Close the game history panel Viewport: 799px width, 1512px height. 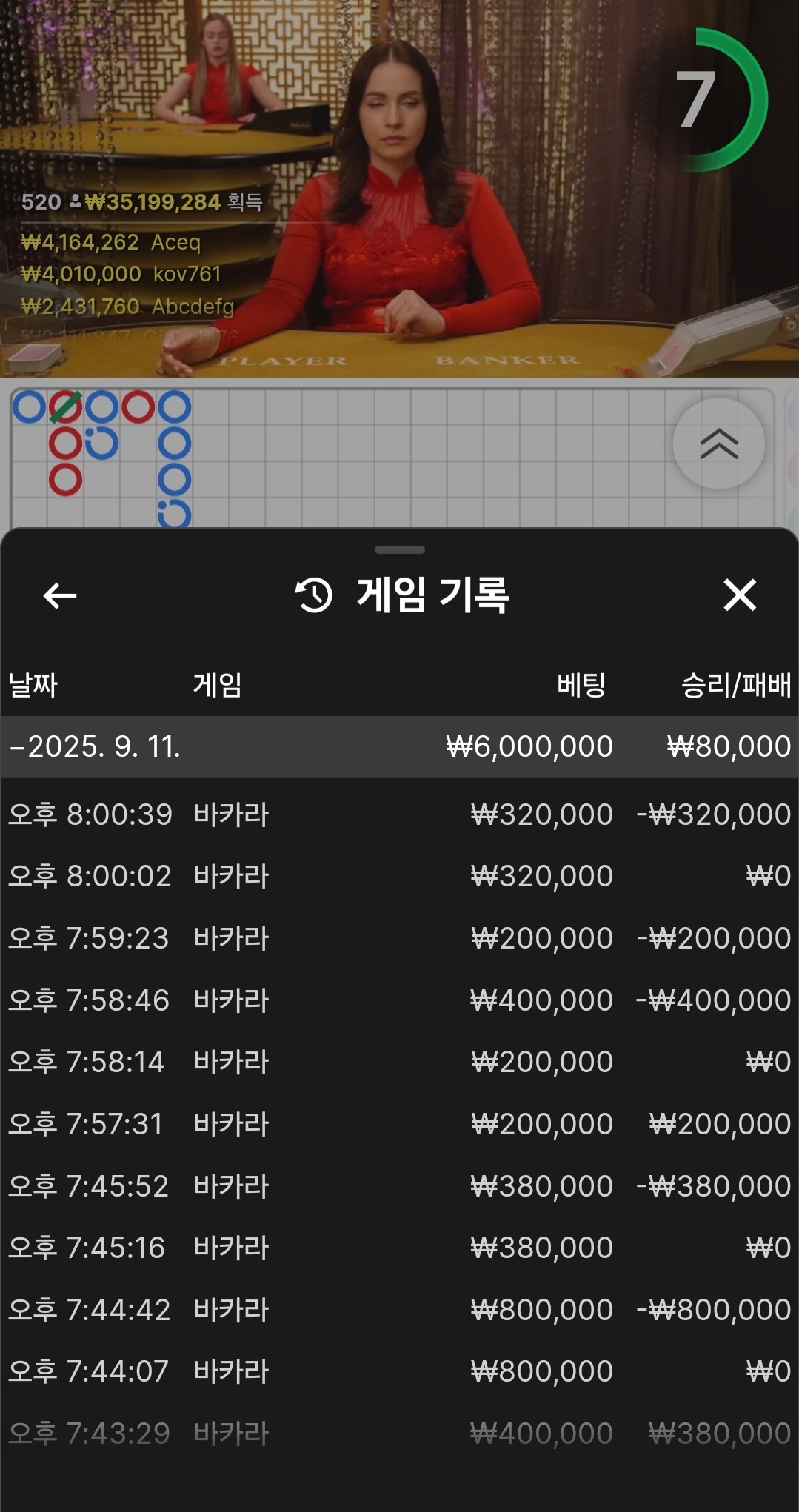740,595
